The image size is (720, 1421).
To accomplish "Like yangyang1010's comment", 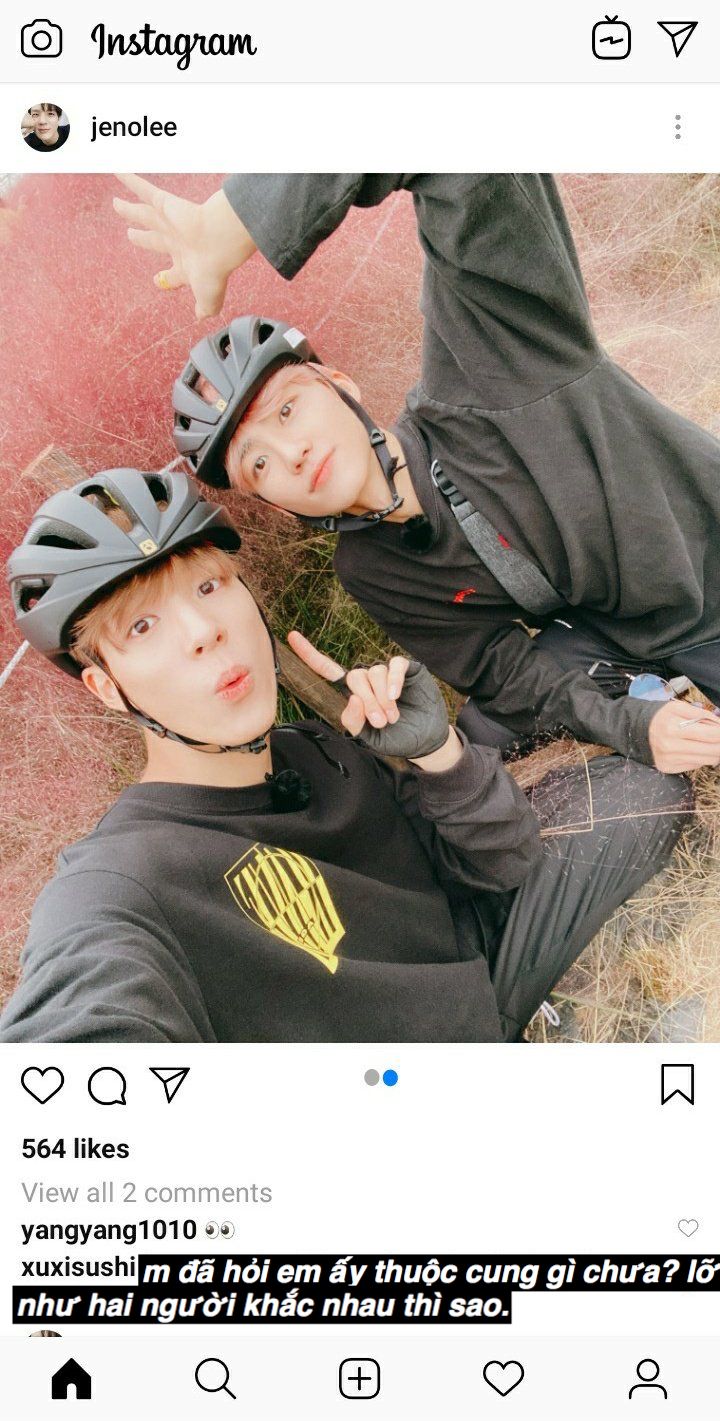I will click(x=688, y=1228).
